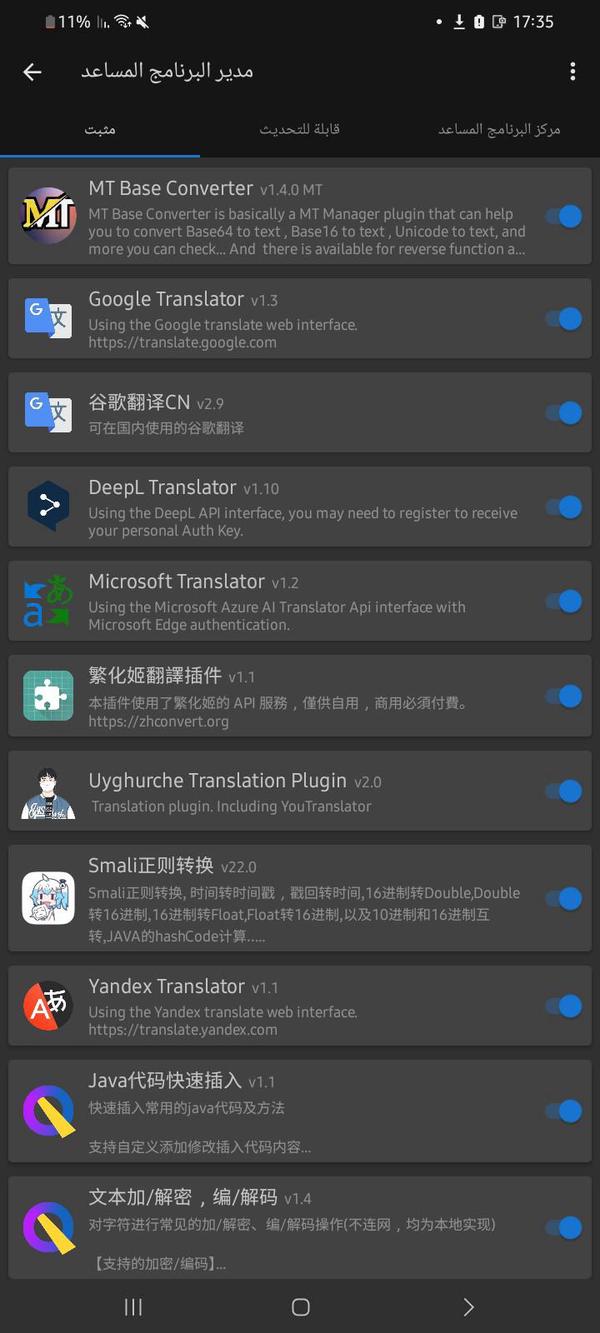The width and height of the screenshot is (600, 1333).
Task: Toggle the Smali正则转换 plugin switch
Action: pyautogui.click(x=564, y=899)
